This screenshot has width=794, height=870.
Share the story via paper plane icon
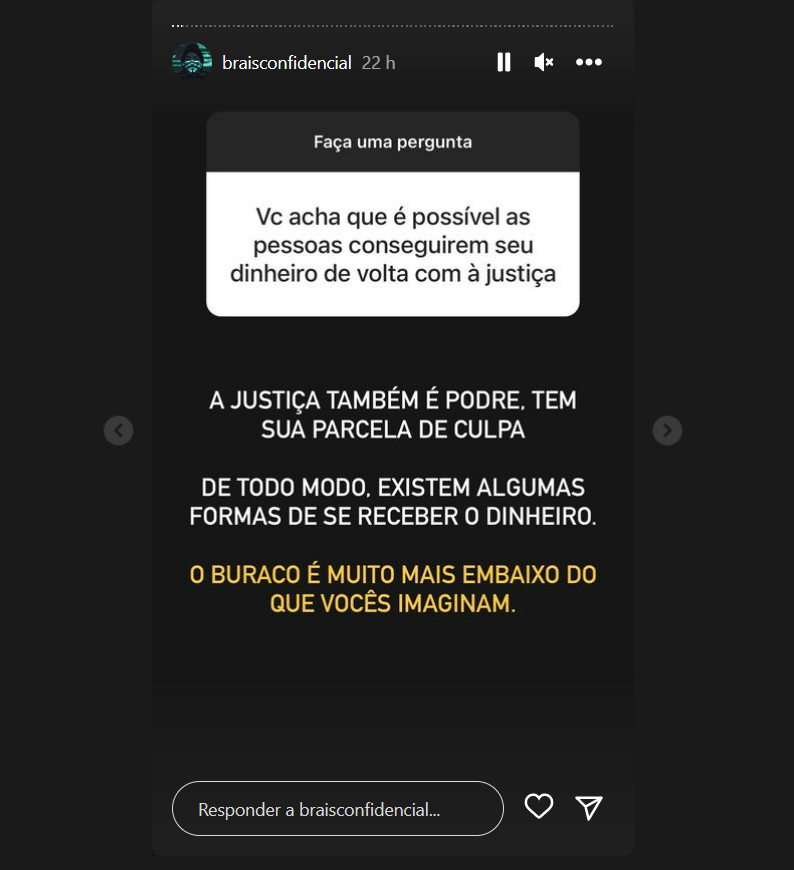click(x=589, y=807)
